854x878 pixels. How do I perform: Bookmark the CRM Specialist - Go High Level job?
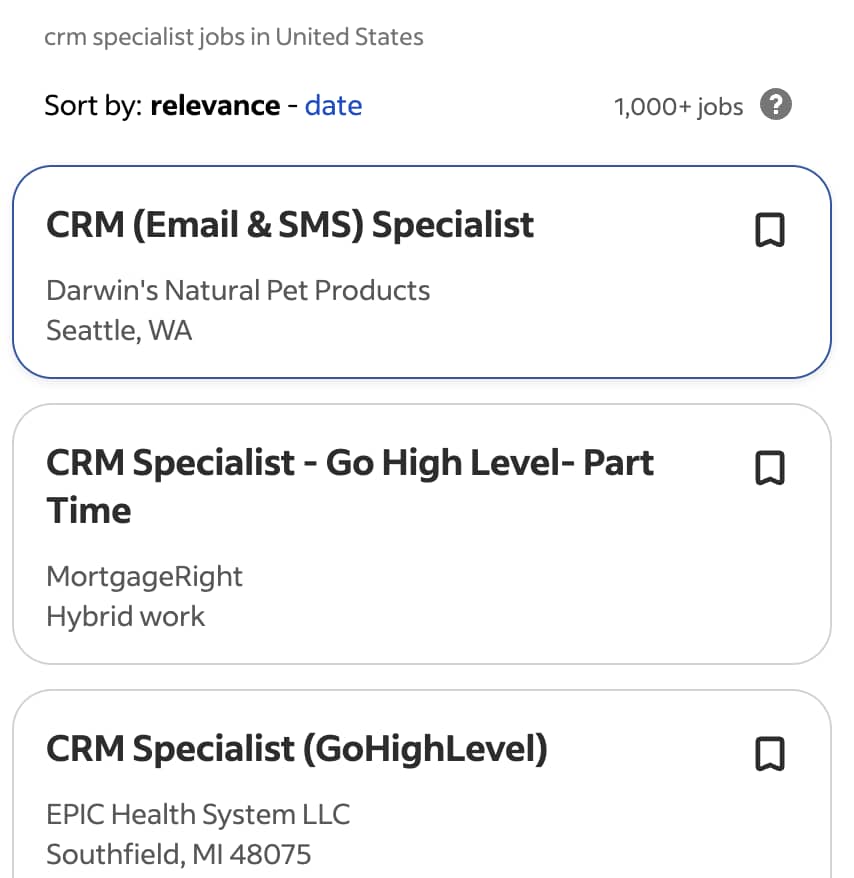pos(770,467)
